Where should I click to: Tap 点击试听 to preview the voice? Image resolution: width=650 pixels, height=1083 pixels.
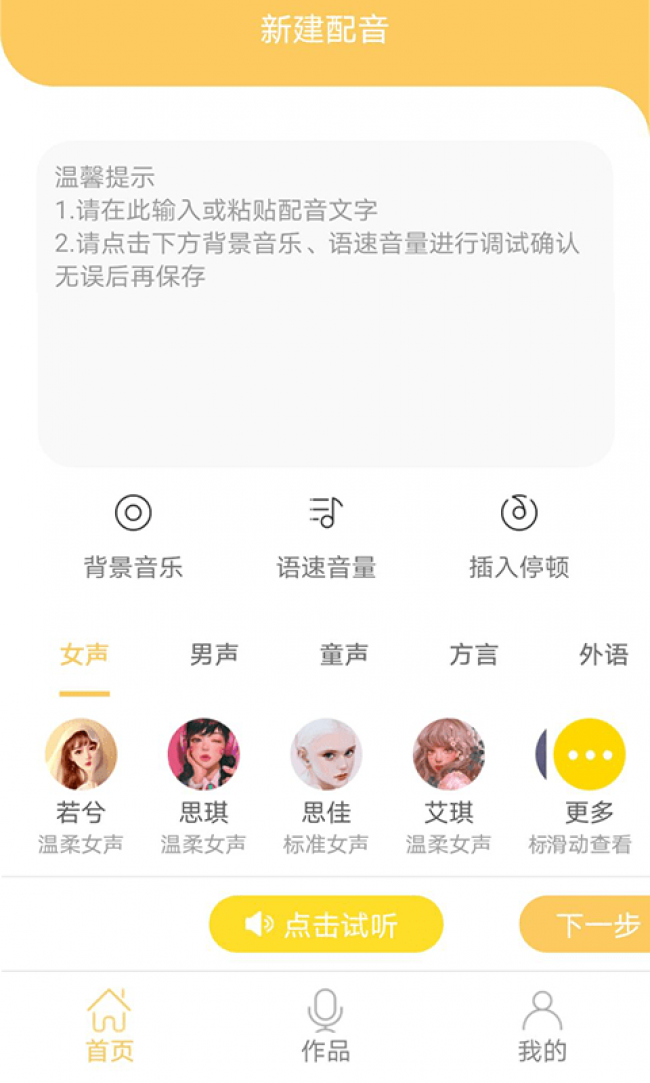click(x=326, y=924)
